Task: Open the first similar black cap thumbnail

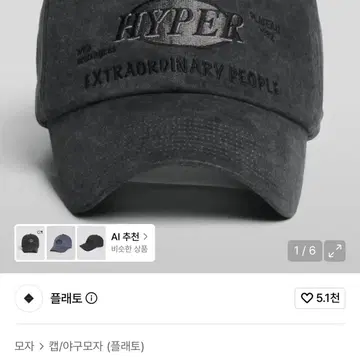Action: tap(31, 243)
